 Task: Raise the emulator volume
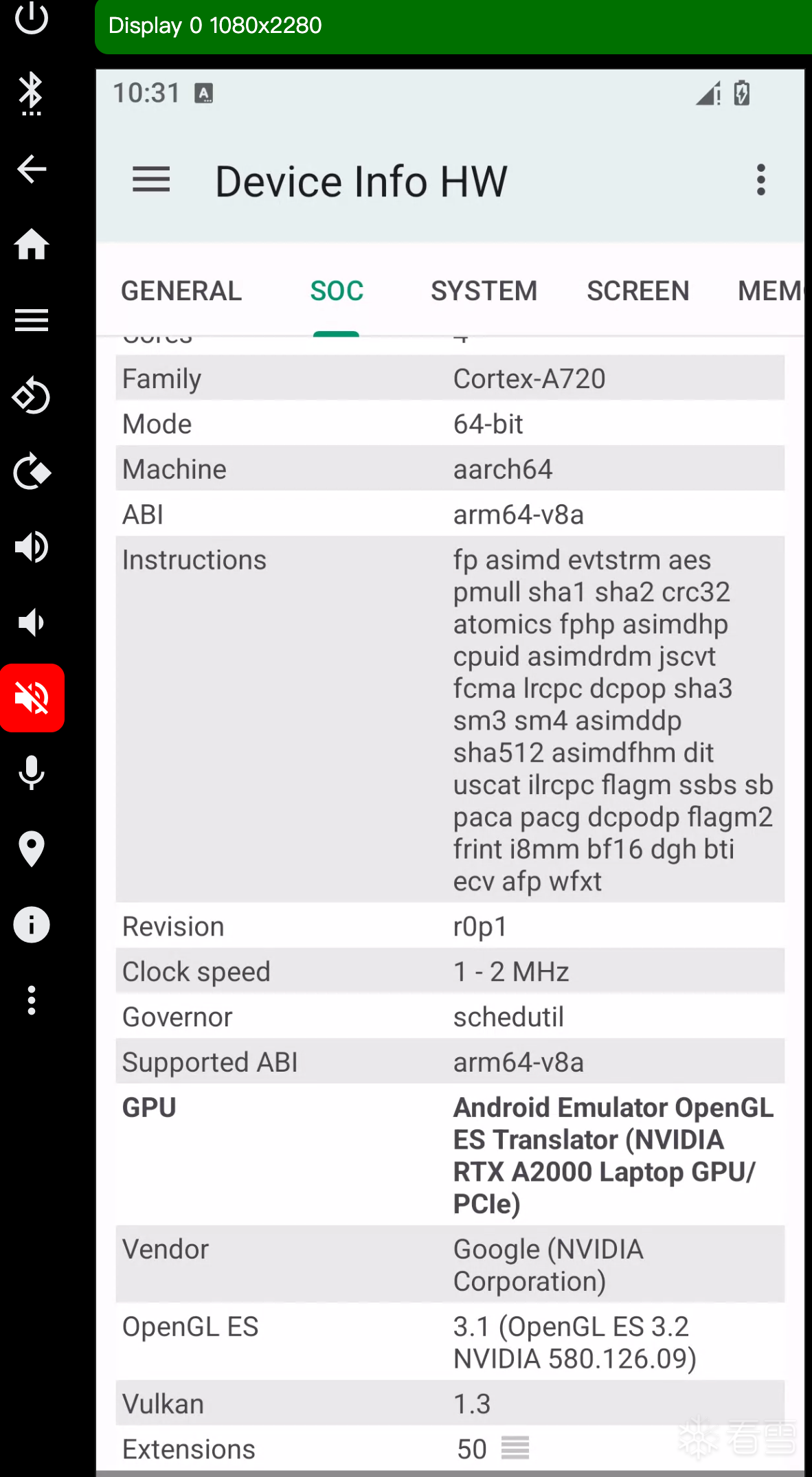pyautogui.click(x=32, y=548)
